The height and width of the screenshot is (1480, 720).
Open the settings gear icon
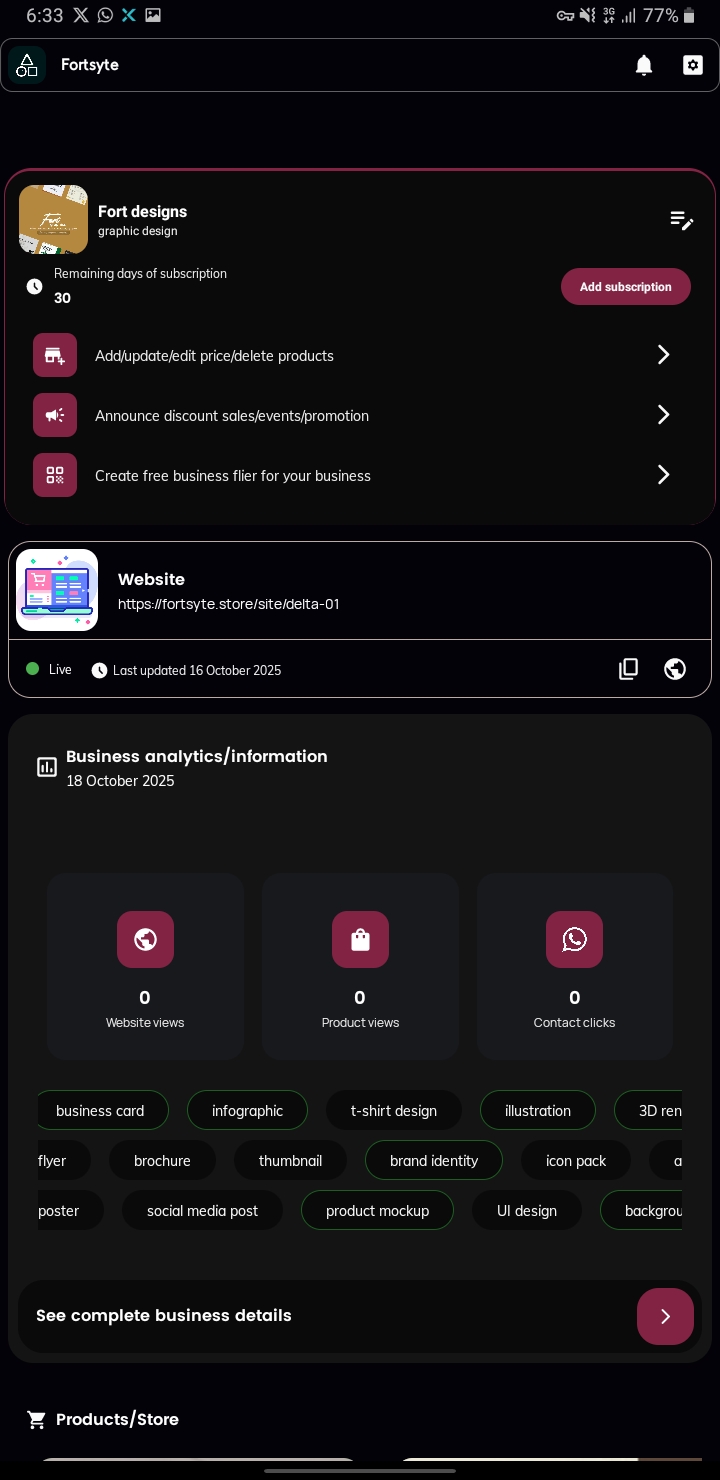[x=693, y=66]
